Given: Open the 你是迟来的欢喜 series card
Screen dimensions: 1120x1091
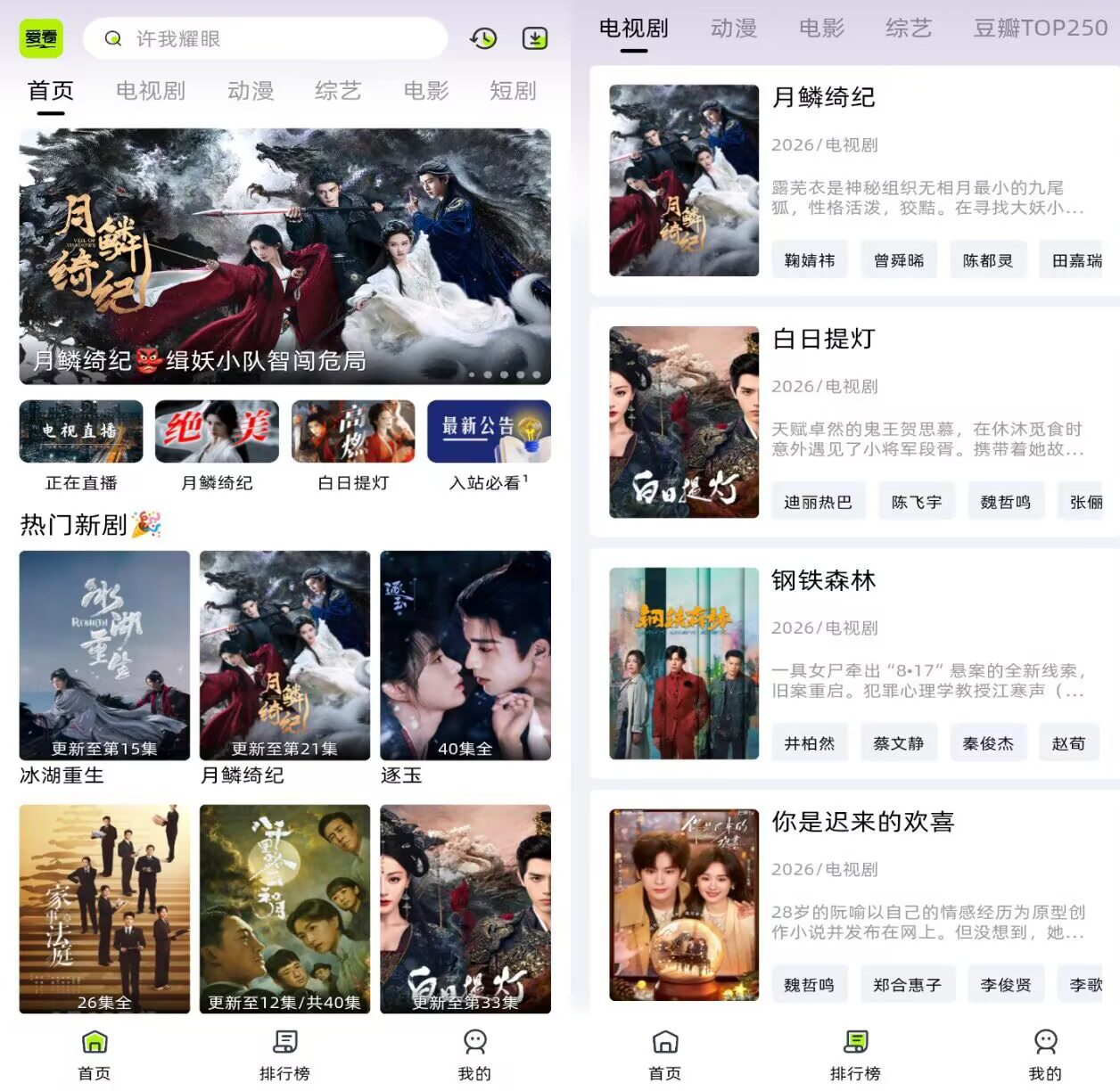Looking at the screenshot, I should pyautogui.click(x=856, y=905).
